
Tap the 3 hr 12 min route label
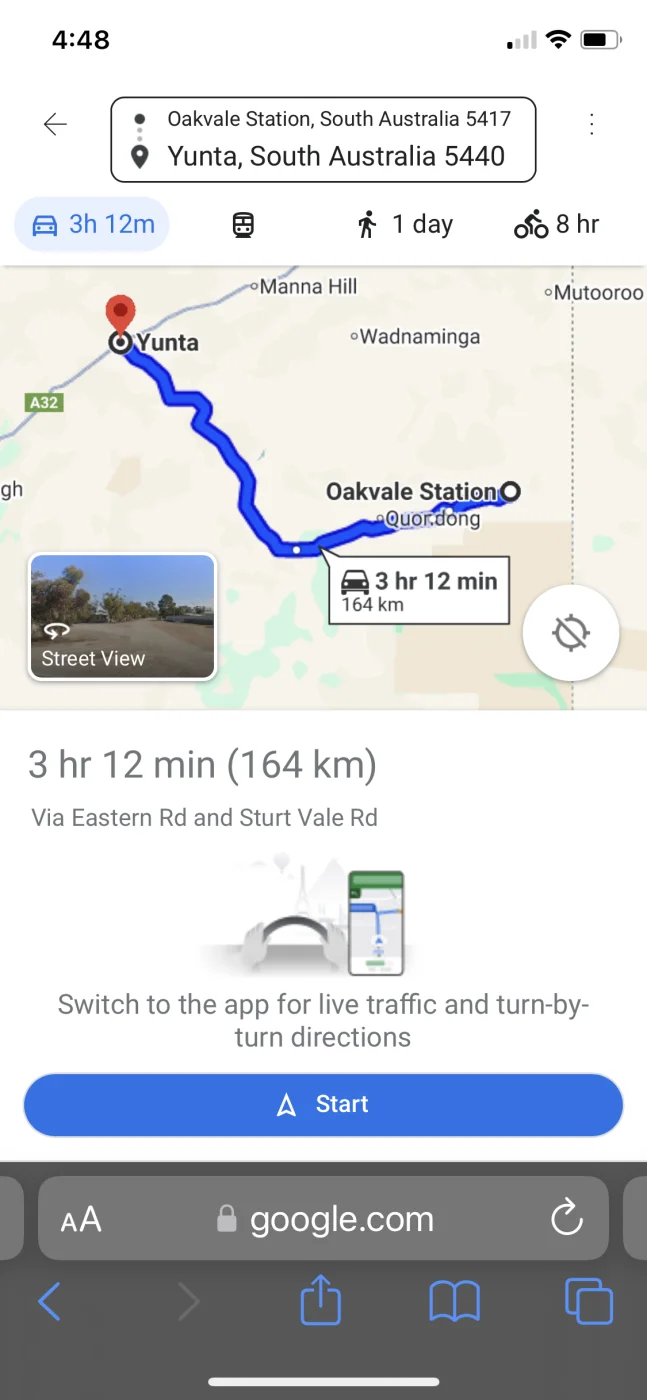[x=419, y=590]
